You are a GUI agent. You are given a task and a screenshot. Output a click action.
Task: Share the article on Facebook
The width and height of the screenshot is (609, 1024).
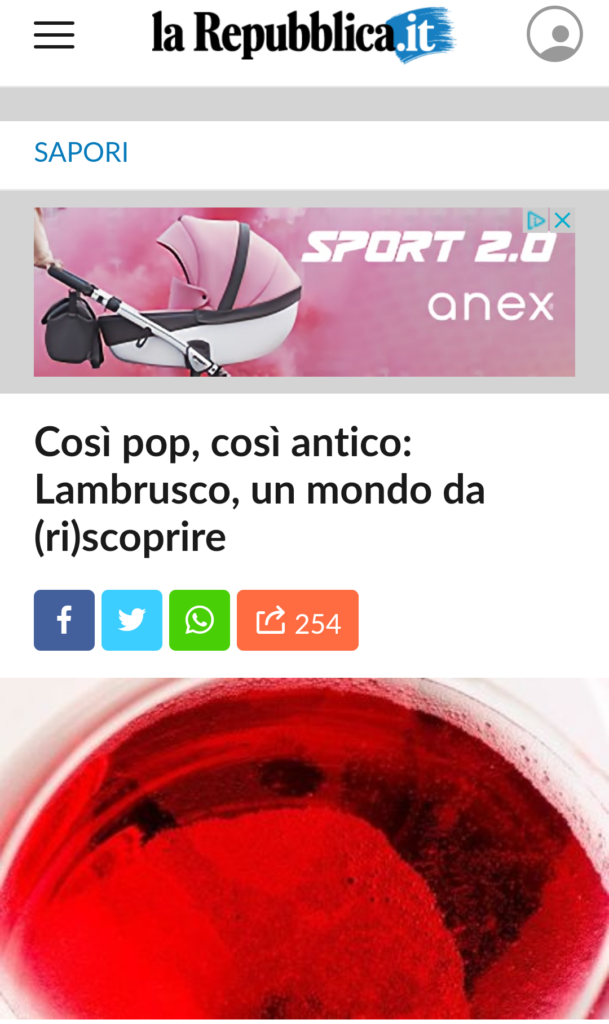64,621
